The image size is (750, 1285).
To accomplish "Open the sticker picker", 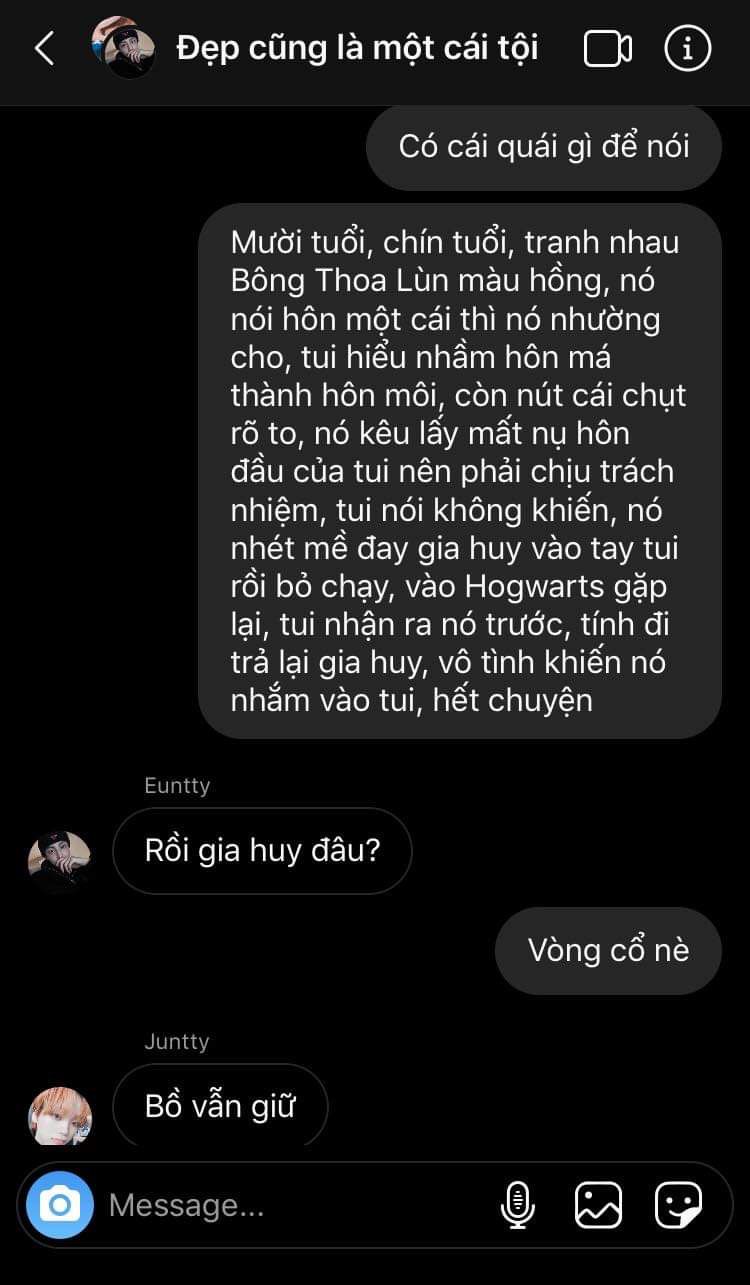I will click(678, 1205).
